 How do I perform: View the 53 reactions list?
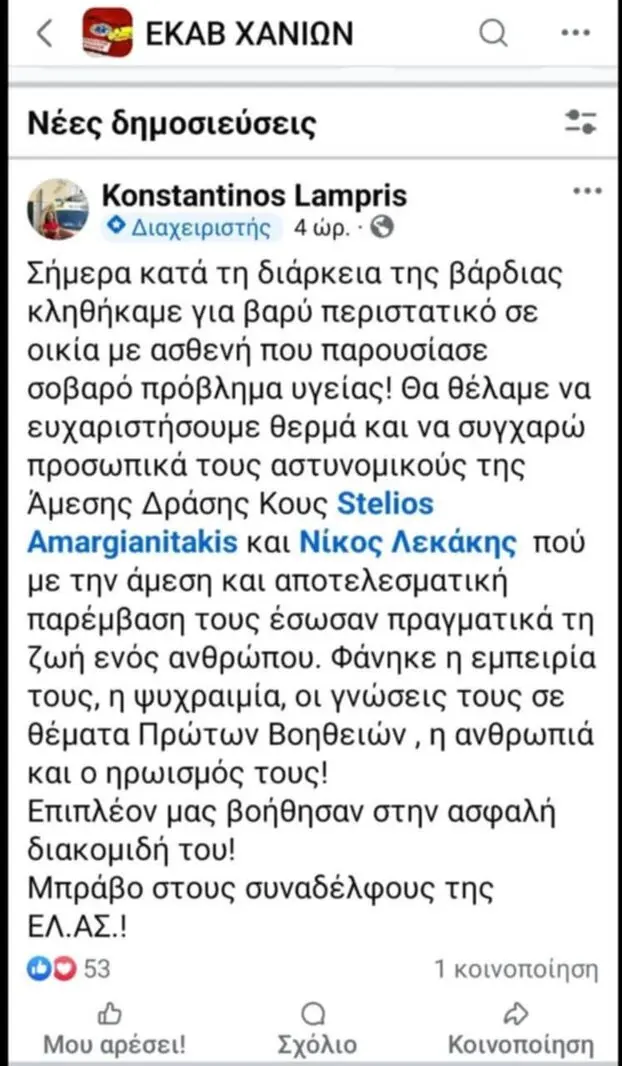click(70, 969)
